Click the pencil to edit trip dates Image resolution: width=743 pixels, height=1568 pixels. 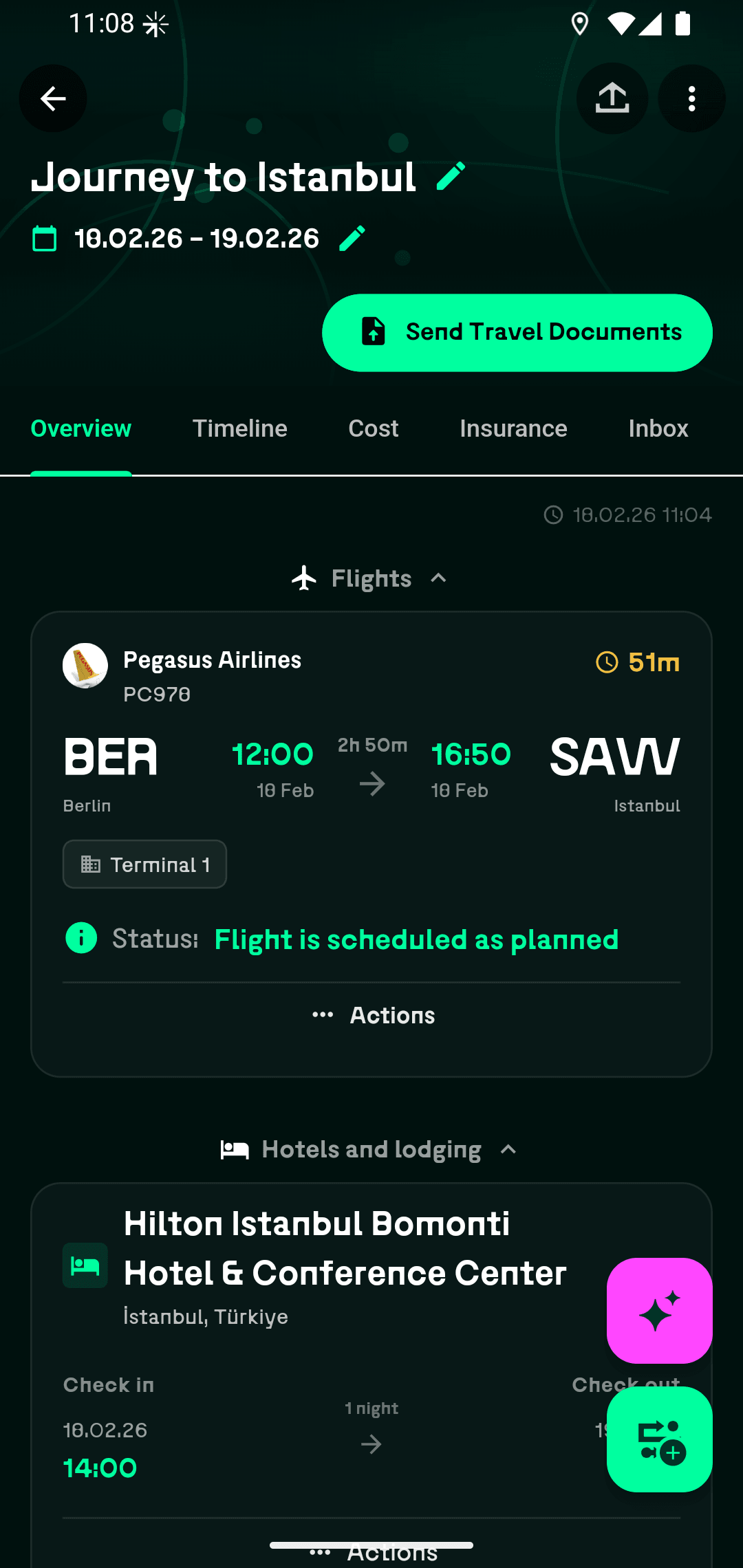[353, 238]
